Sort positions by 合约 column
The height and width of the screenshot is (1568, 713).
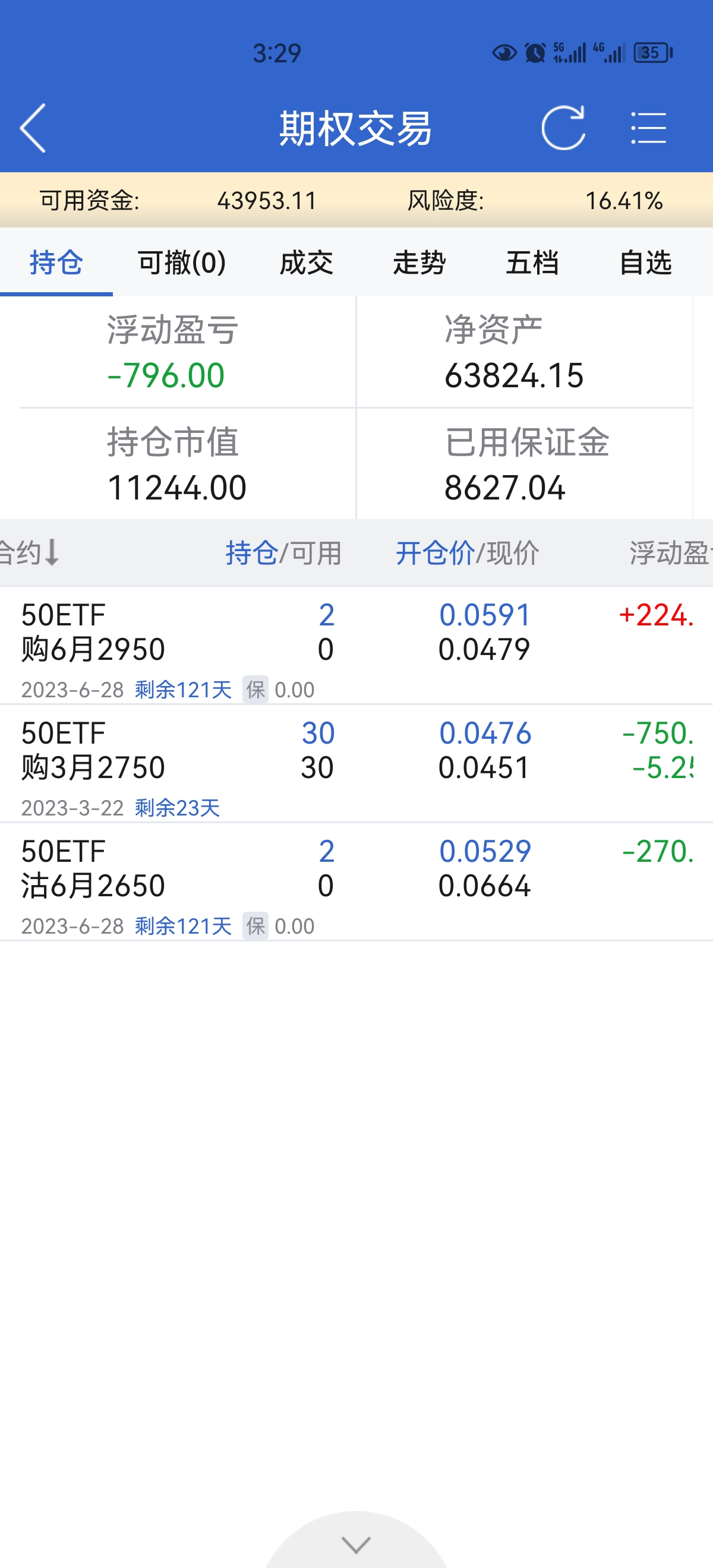(29, 553)
